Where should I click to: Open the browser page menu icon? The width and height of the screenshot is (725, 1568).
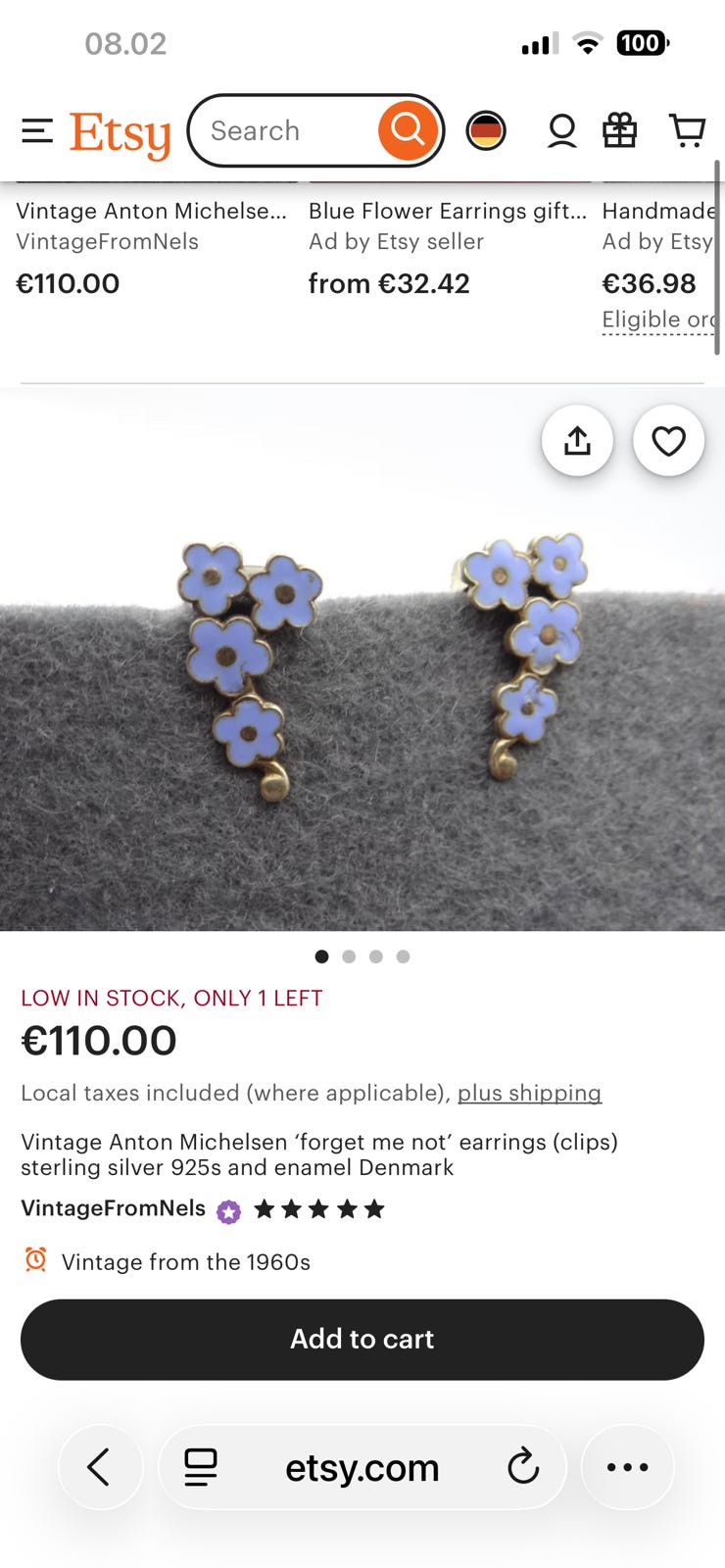[x=201, y=1467]
